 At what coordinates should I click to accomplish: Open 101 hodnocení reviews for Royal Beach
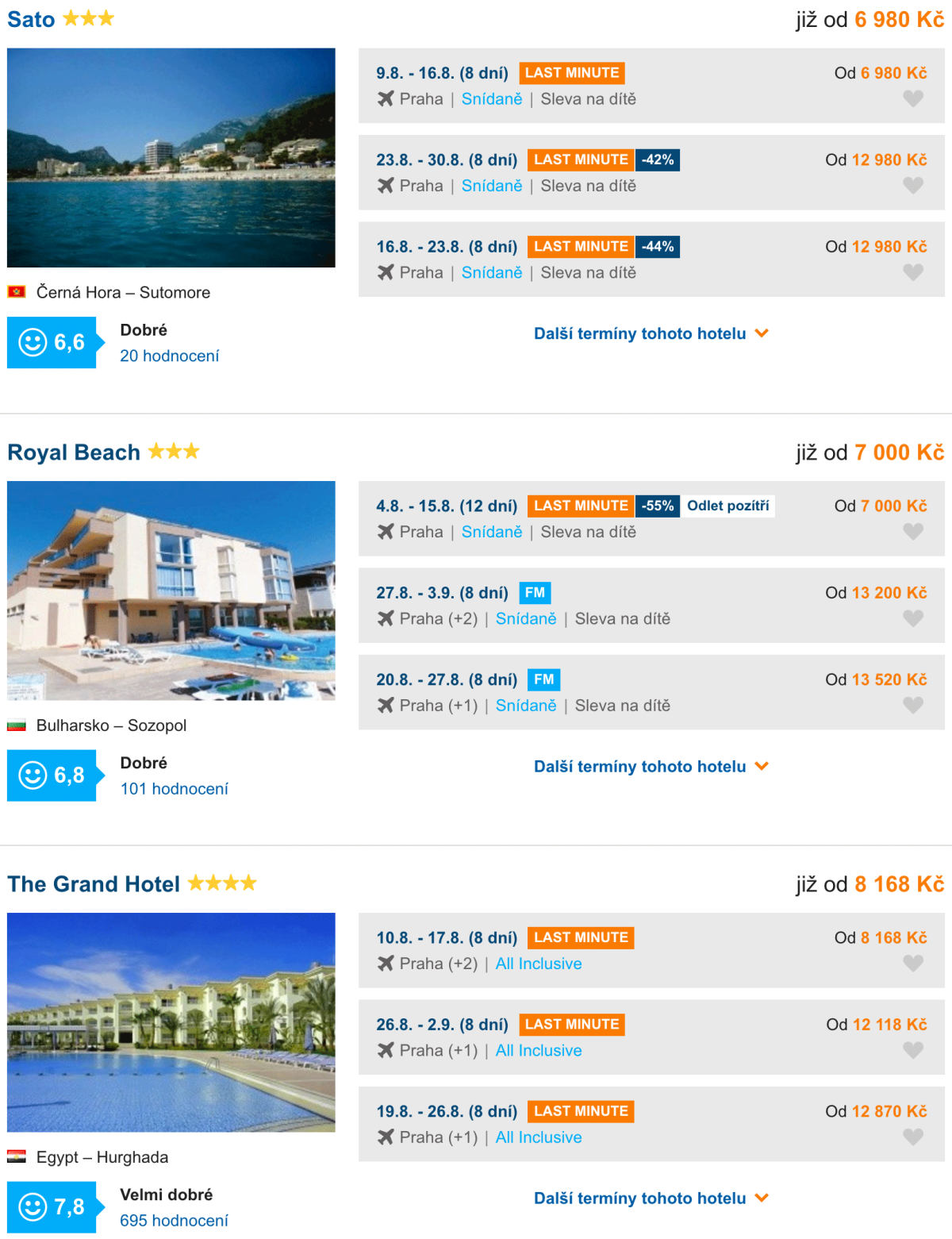tap(174, 788)
